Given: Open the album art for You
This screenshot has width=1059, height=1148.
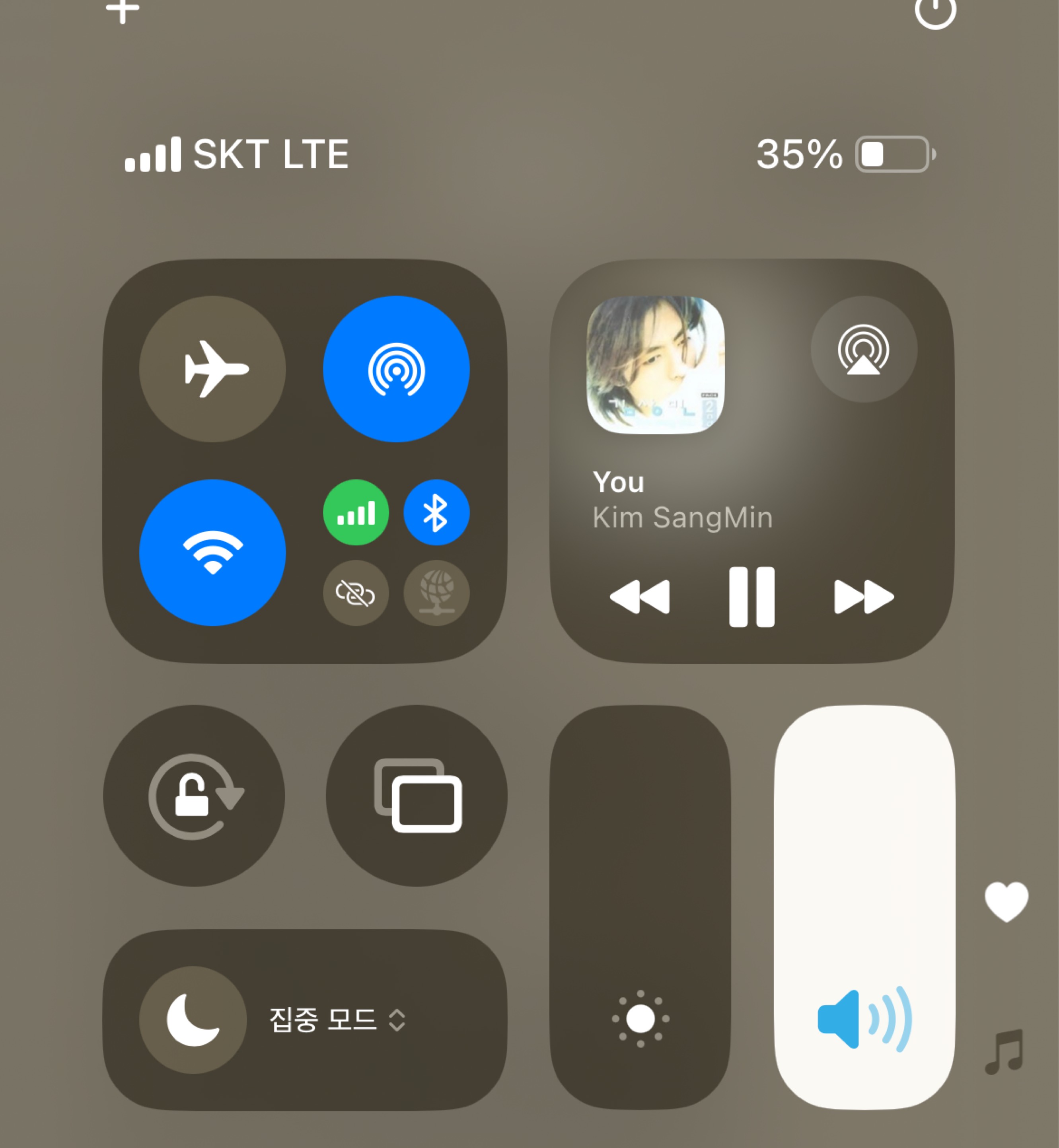Looking at the screenshot, I should 656,364.
